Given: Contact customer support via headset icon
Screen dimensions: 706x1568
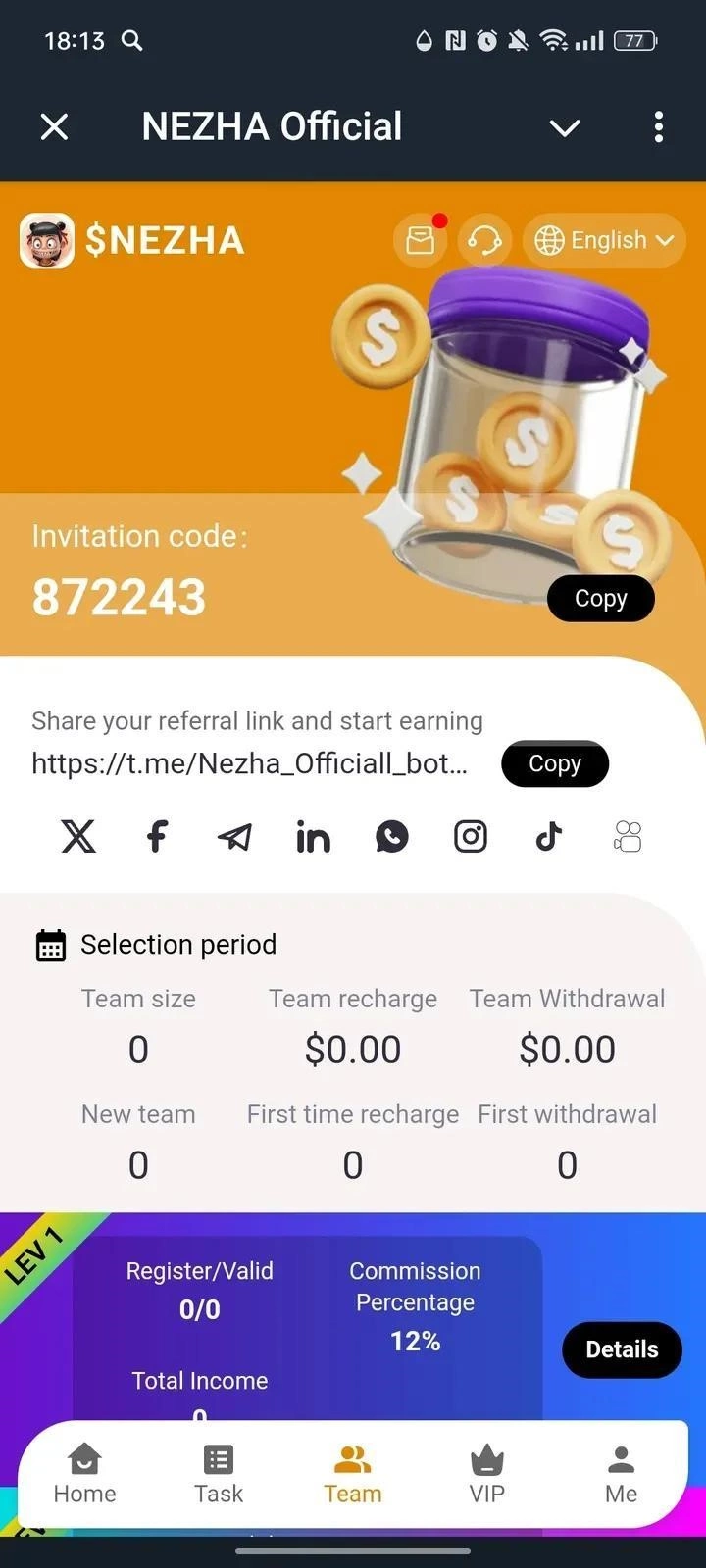Looking at the screenshot, I should coord(484,240).
